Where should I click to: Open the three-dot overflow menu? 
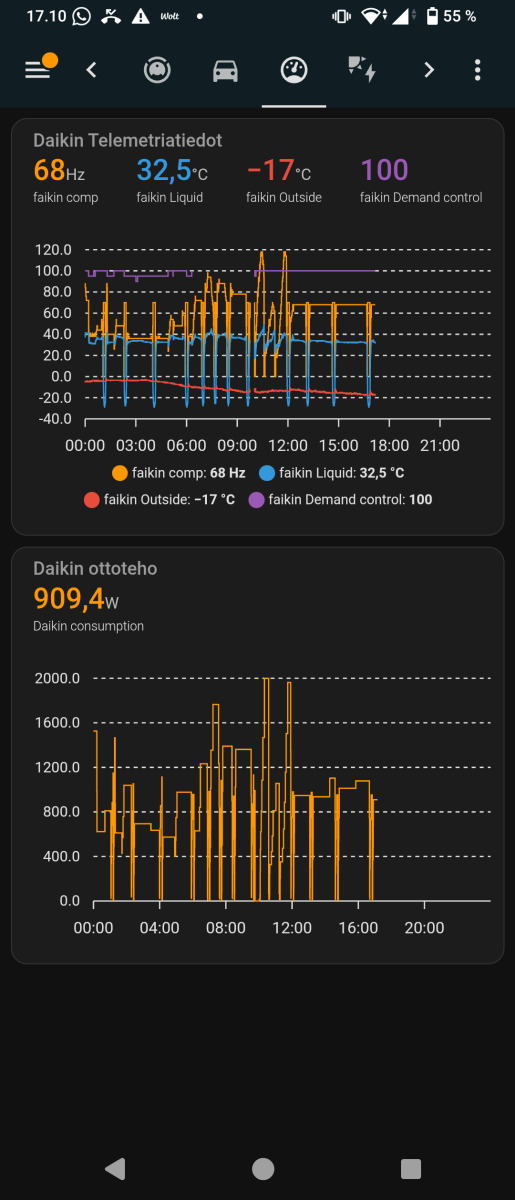click(x=478, y=70)
